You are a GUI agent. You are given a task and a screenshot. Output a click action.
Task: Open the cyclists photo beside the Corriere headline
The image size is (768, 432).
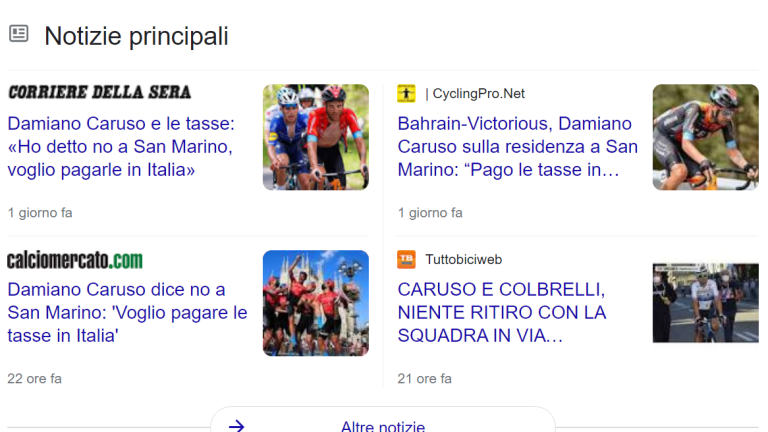(x=315, y=137)
